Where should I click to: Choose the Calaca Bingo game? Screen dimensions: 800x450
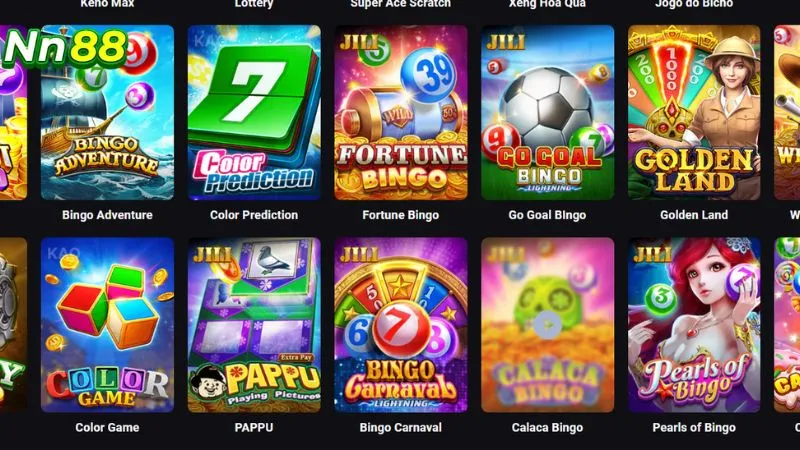pyautogui.click(x=547, y=325)
